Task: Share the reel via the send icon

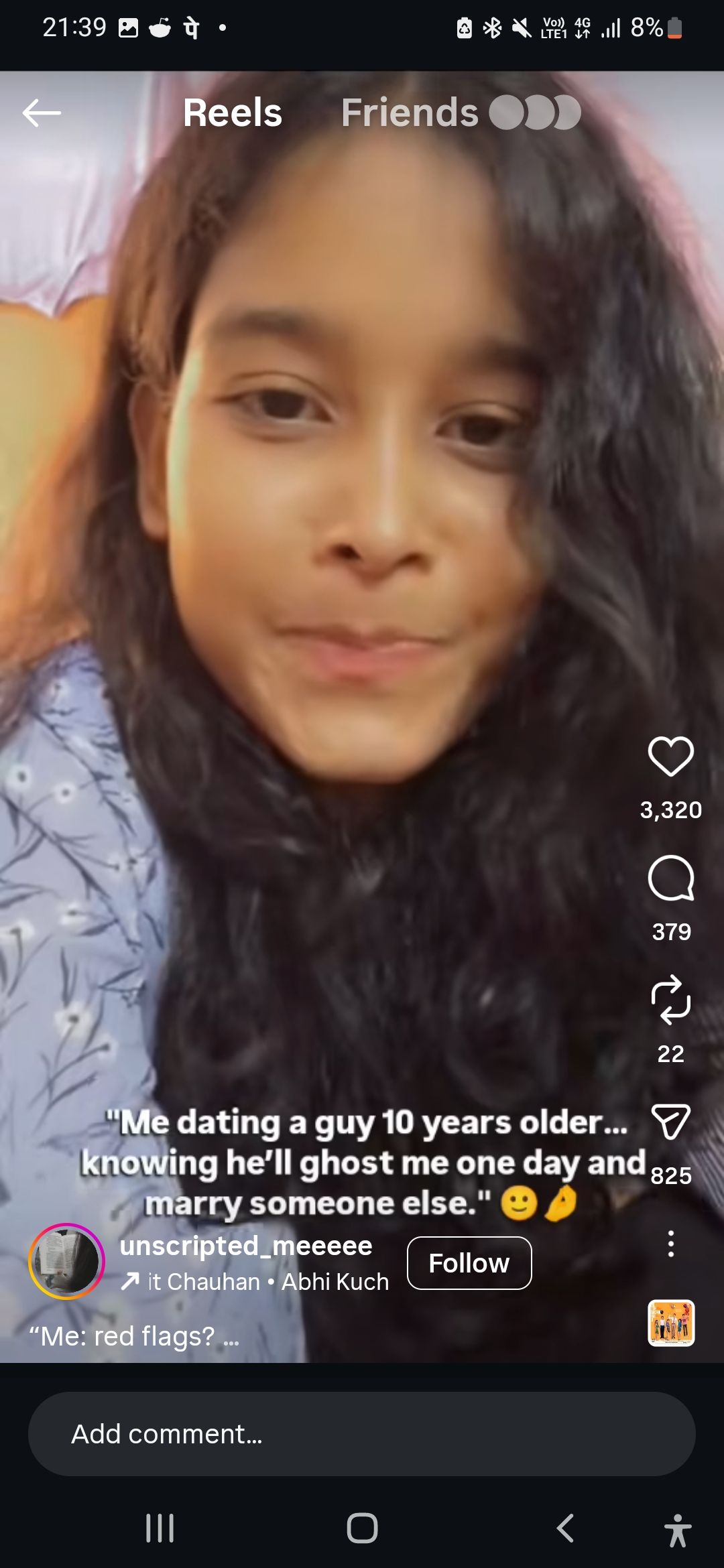Action: click(x=670, y=1122)
